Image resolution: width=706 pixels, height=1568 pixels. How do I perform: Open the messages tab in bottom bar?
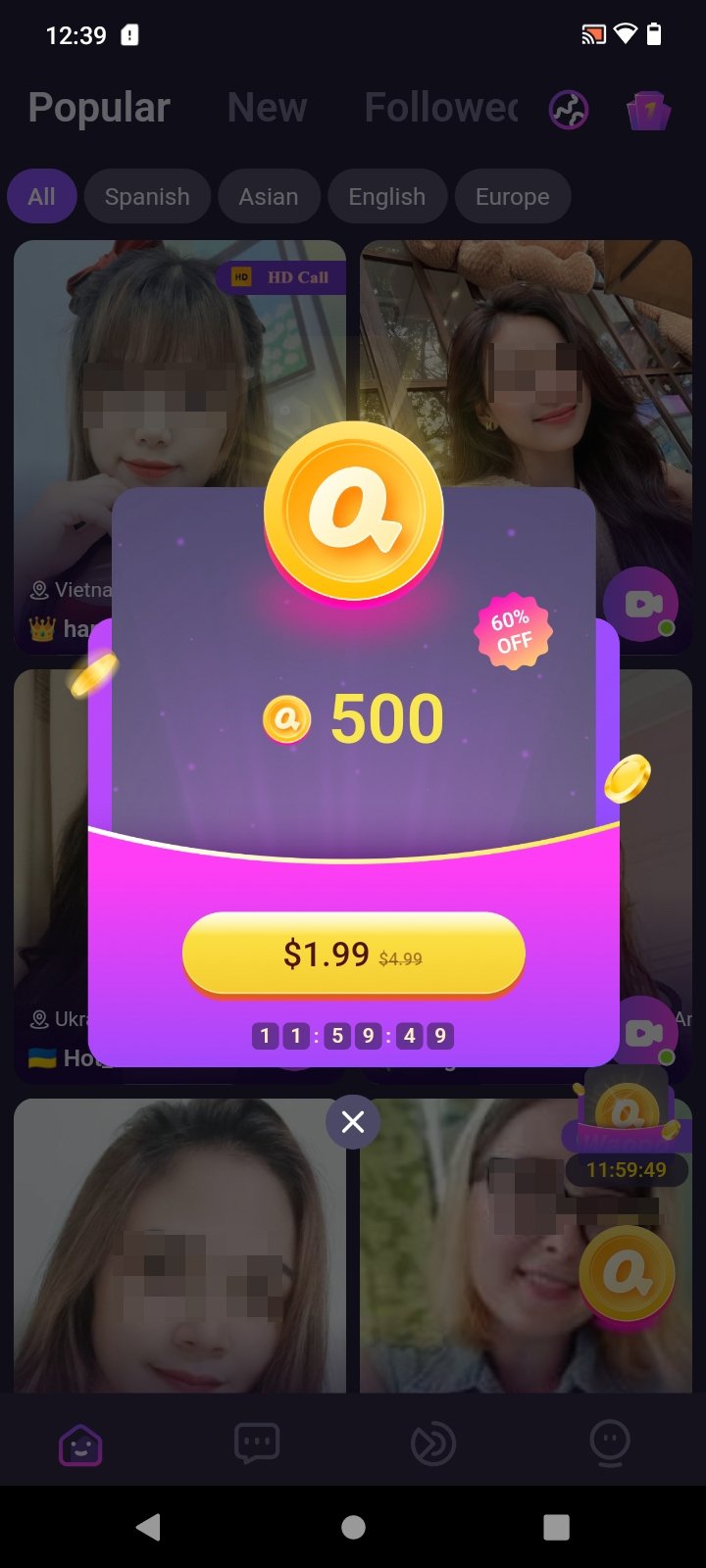[257, 1444]
